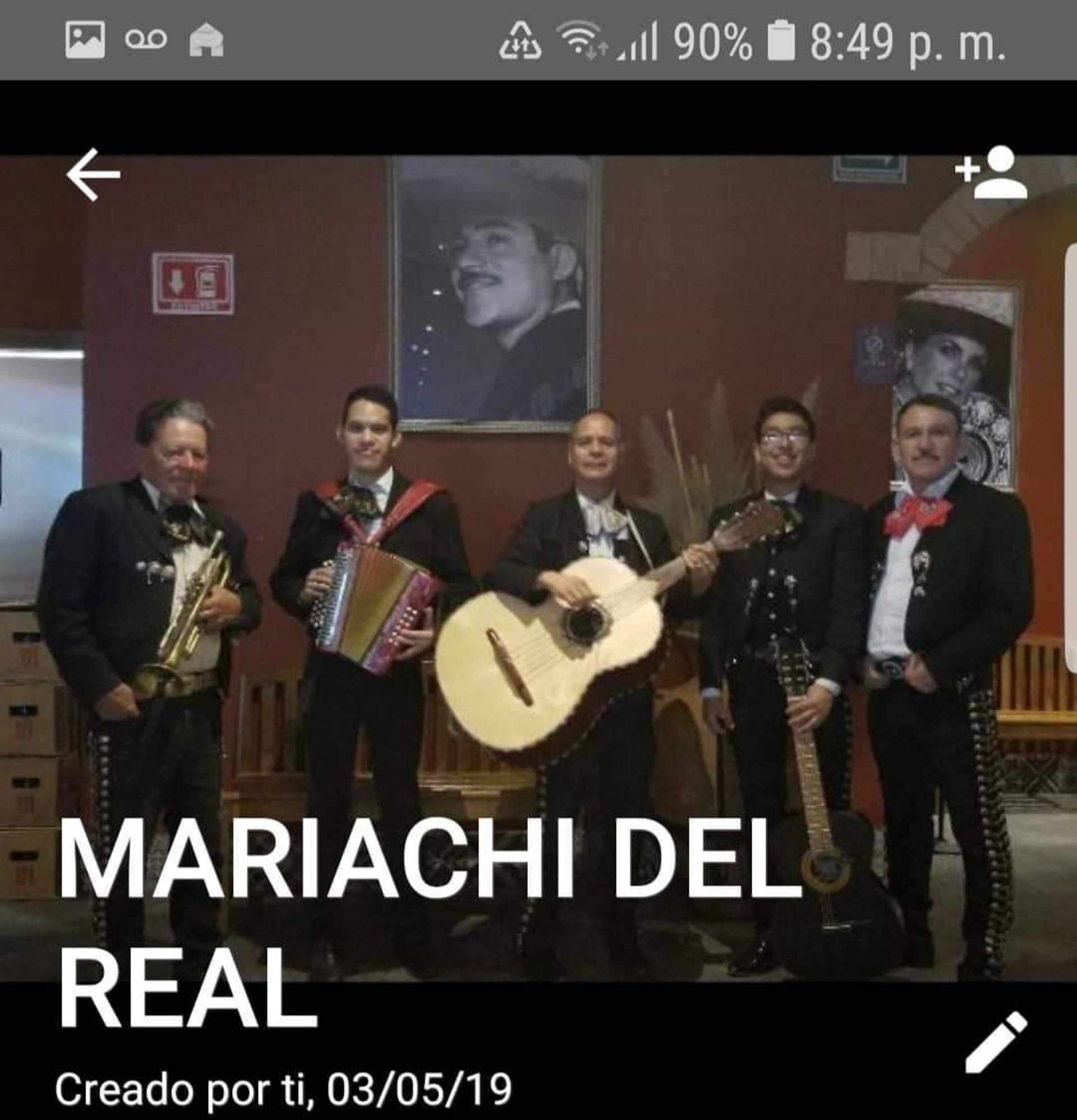Add a participant to the group
1077x1120 pixels.
coord(991,173)
